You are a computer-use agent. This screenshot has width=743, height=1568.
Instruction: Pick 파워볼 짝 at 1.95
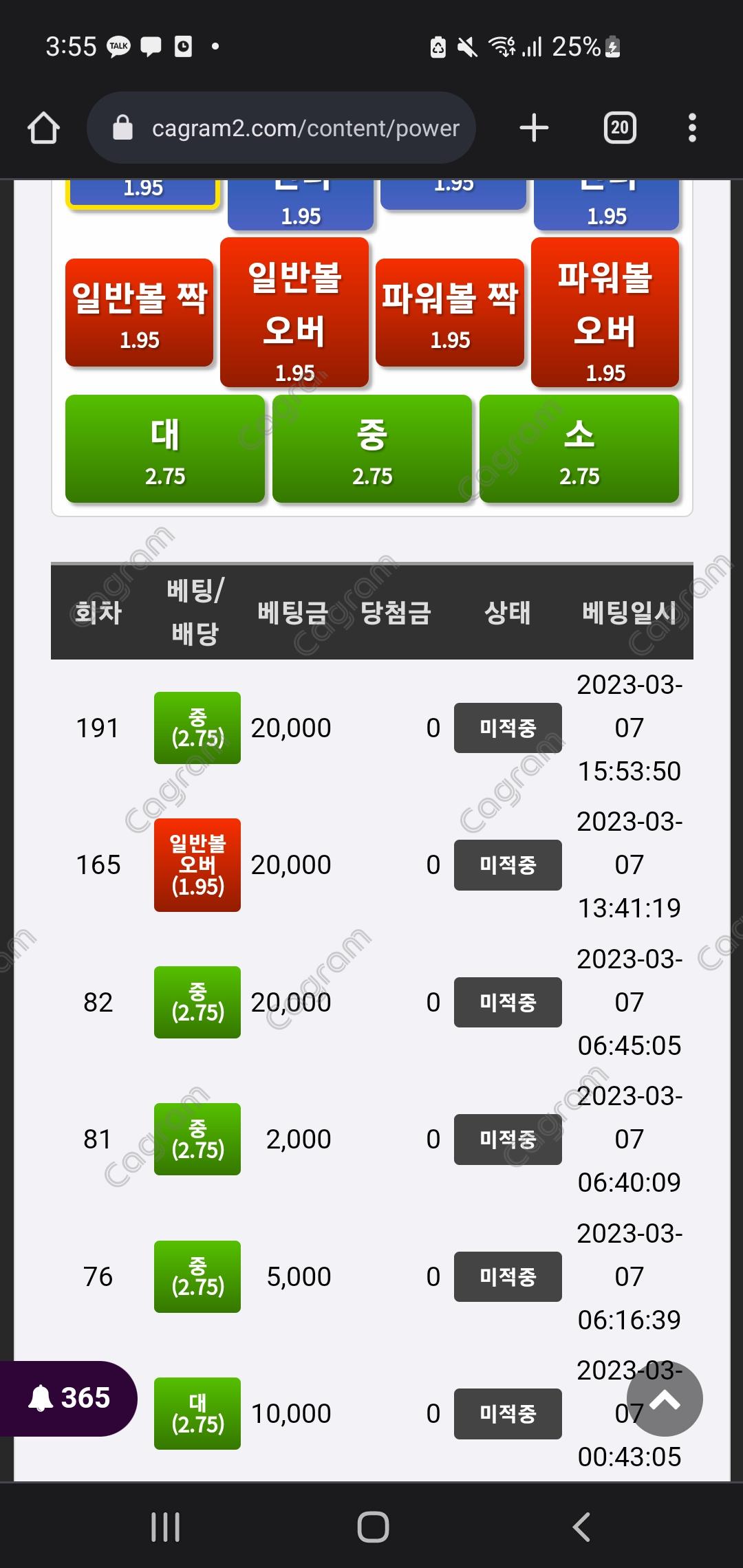tap(450, 313)
